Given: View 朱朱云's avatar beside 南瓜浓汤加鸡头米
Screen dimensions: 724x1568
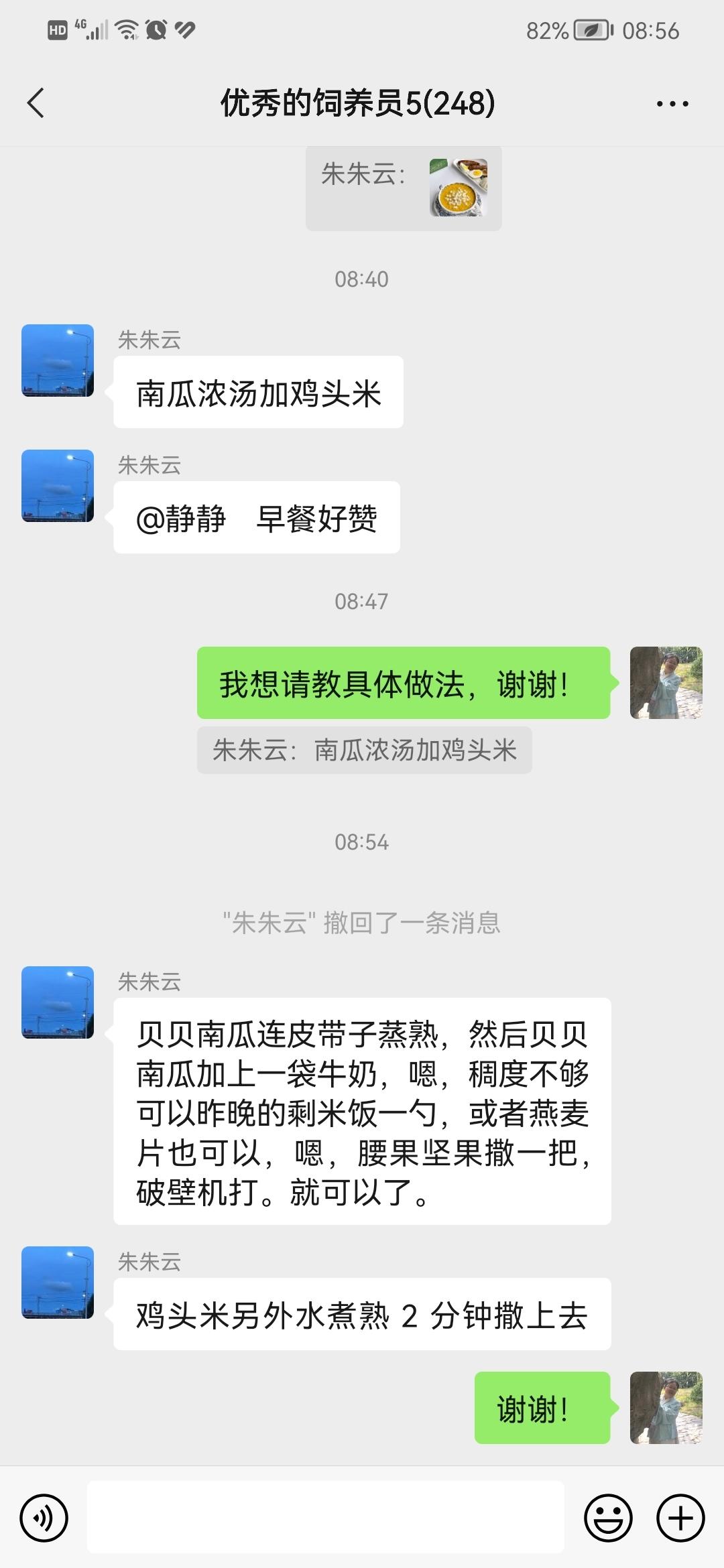Looking at the screenshot, I should tap(58, 361).
